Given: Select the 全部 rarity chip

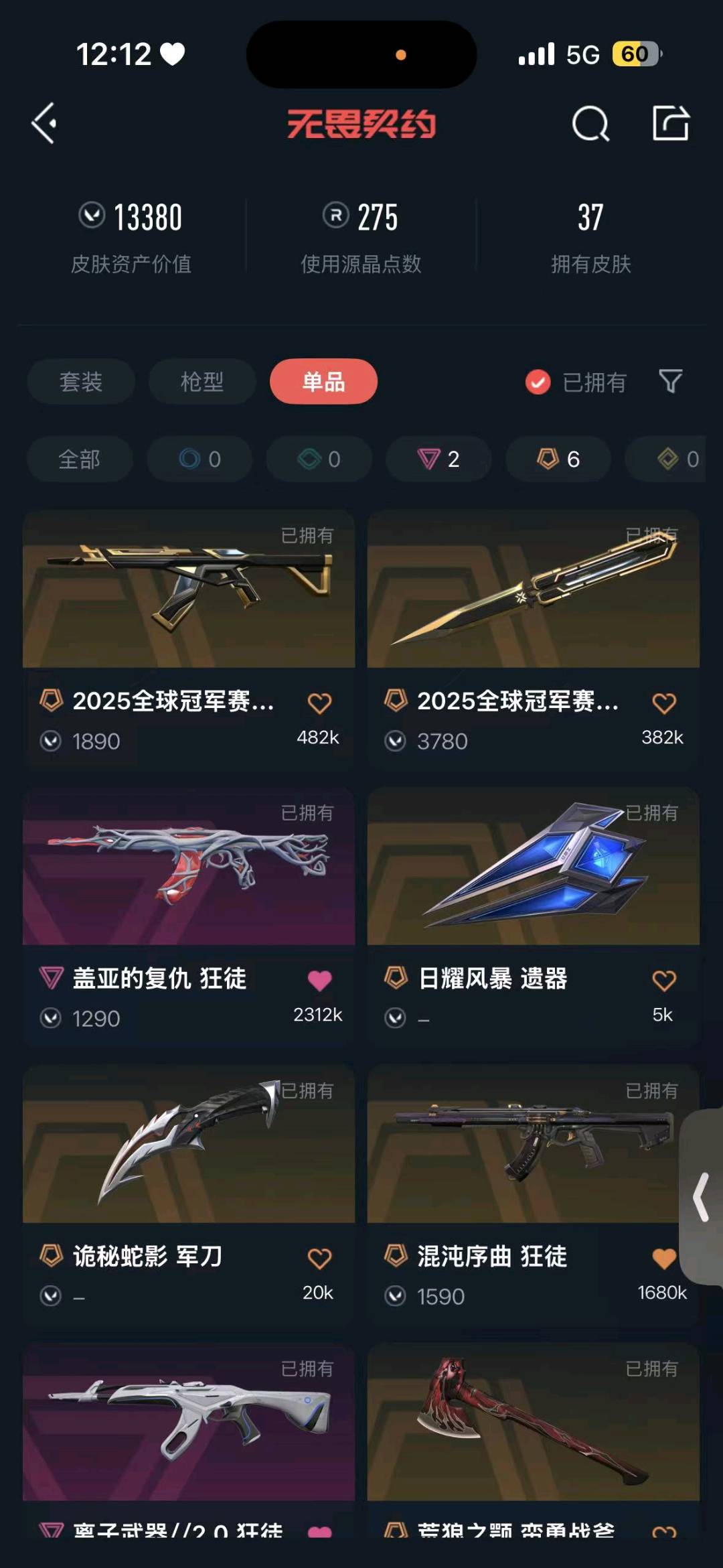Looking at the screenshot, I should tap(80, 459).
